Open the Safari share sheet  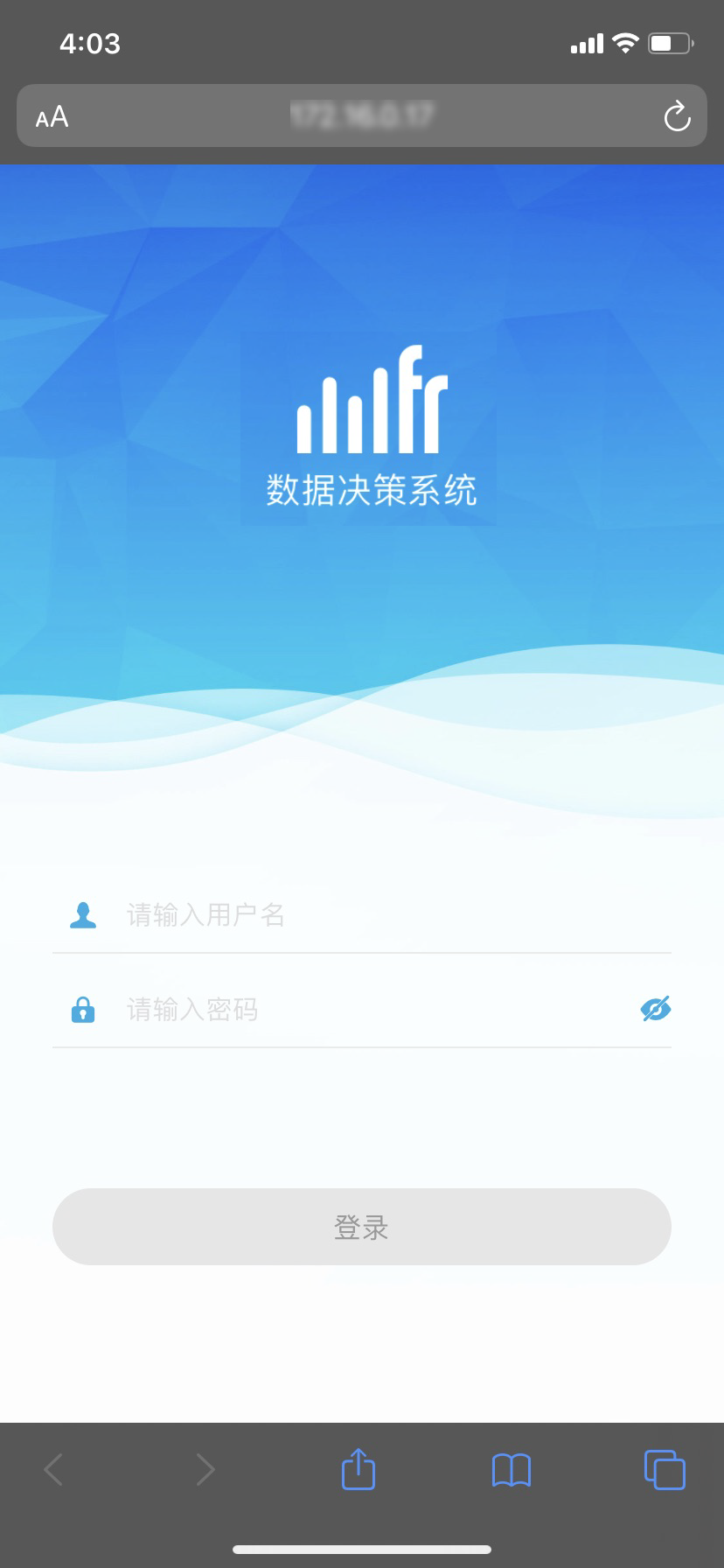[x=359, y=1469]
